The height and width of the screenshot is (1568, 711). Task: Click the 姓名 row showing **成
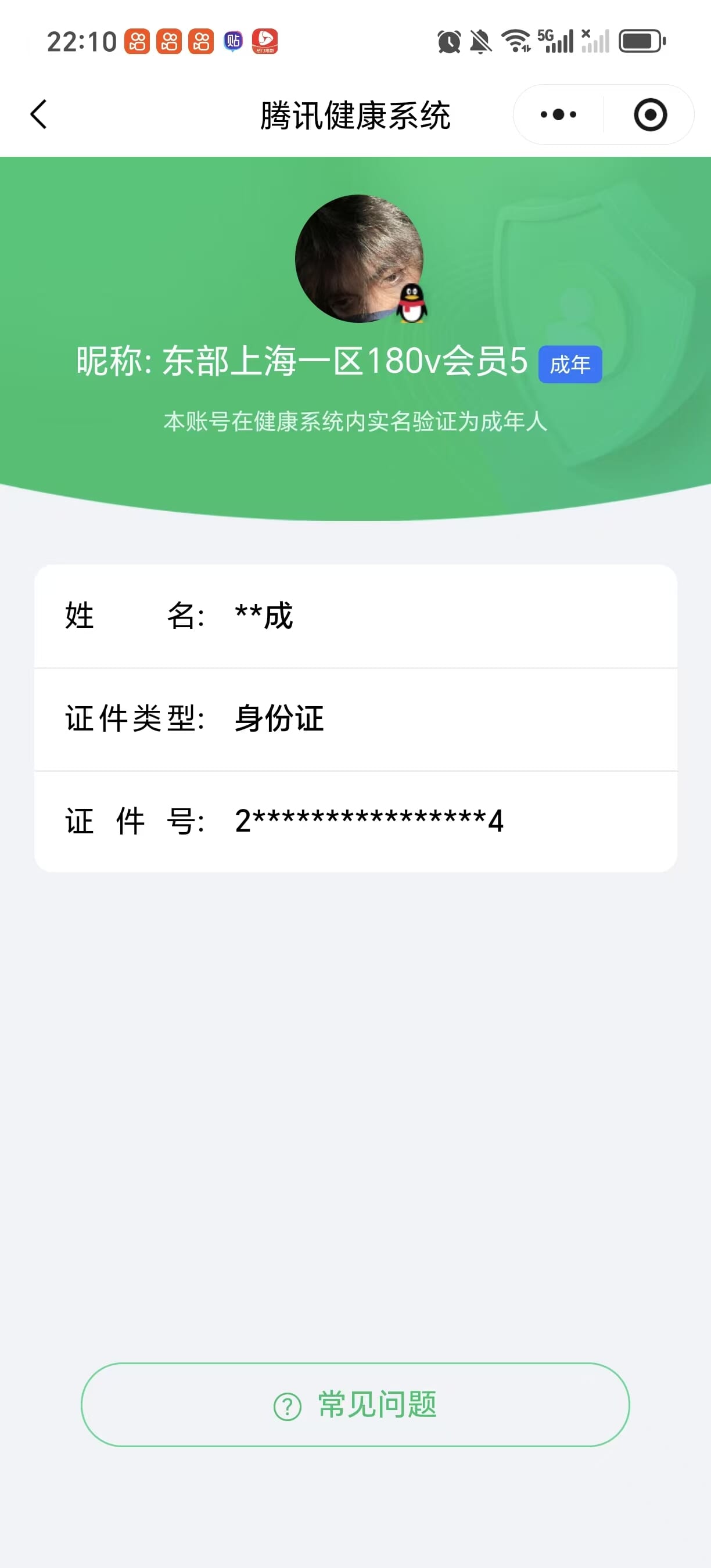coord(355,617)
